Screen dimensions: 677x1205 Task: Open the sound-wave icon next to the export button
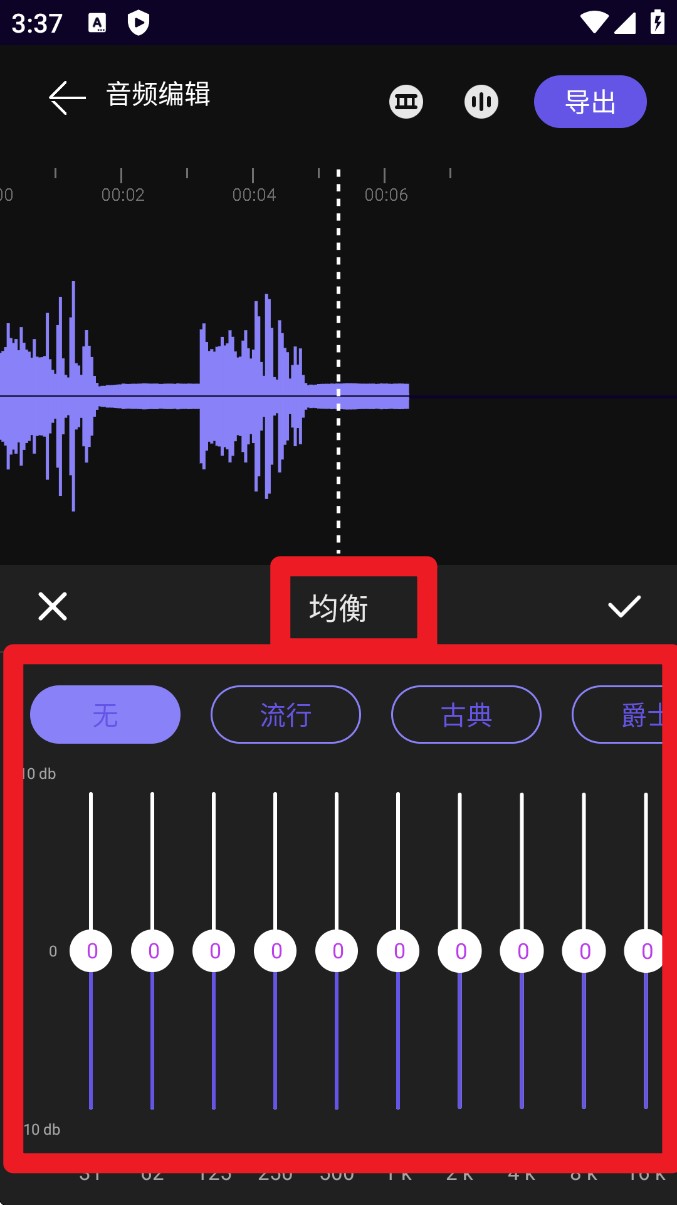(481, 102)
